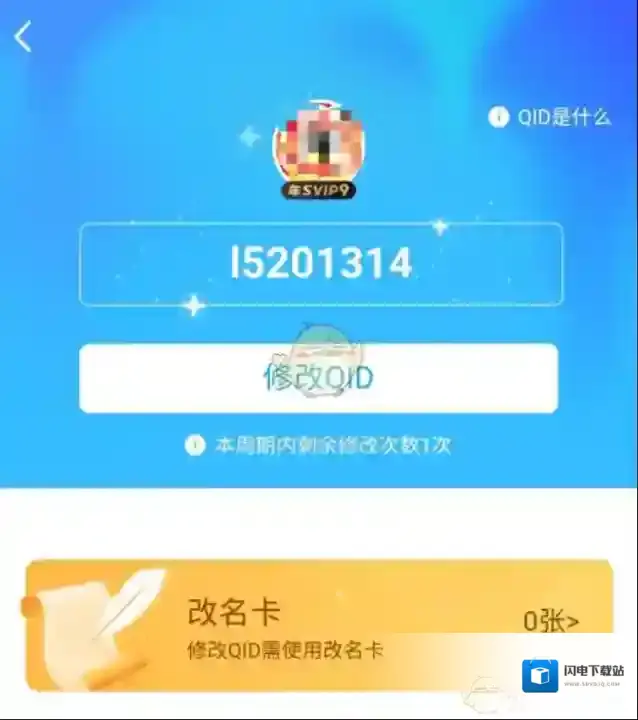
Task: Open the 'QID是什么' help link
Action: pyautogui.click(x=550, y=117)
